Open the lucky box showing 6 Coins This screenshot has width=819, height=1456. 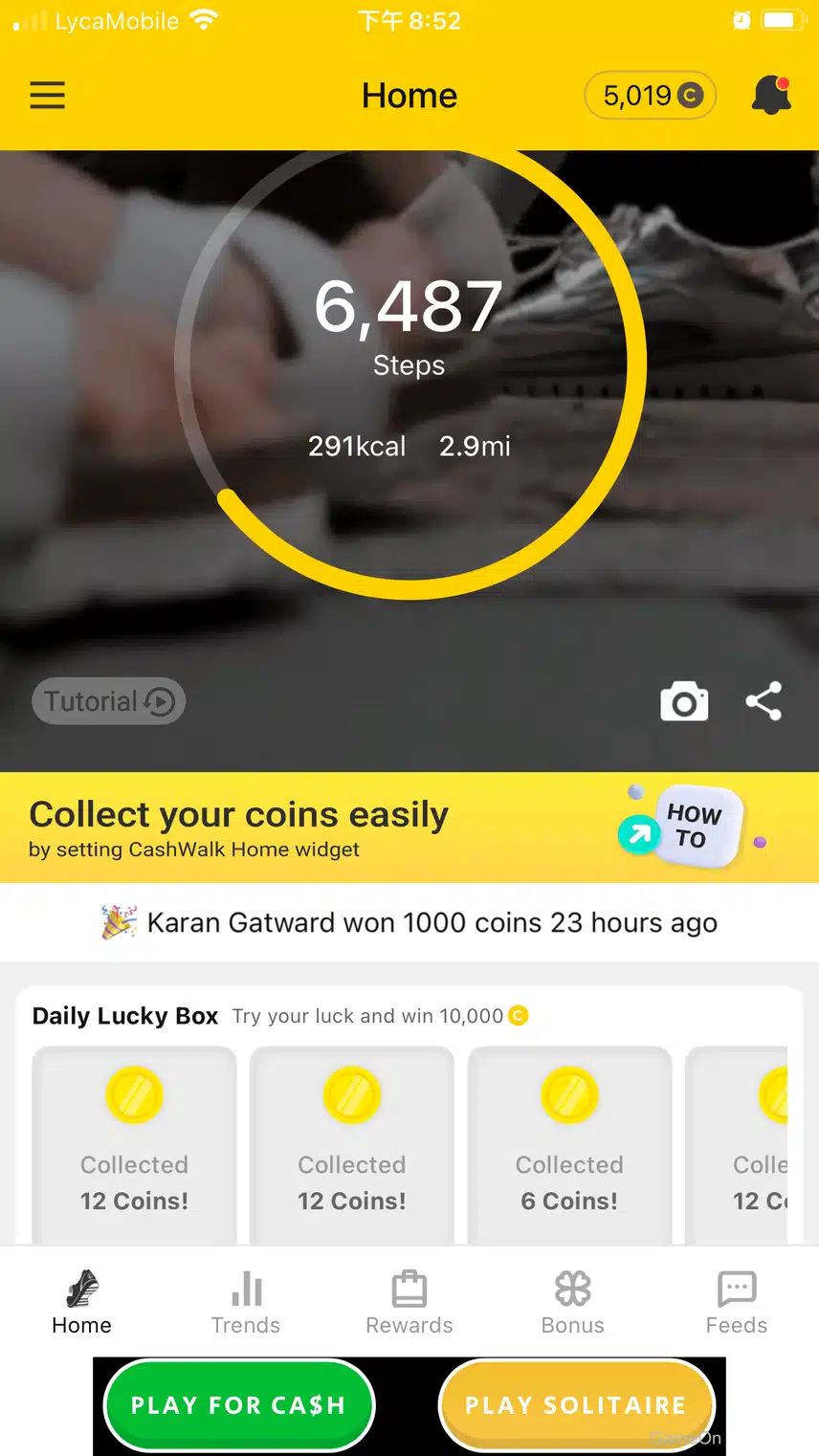click(569, 1144)
